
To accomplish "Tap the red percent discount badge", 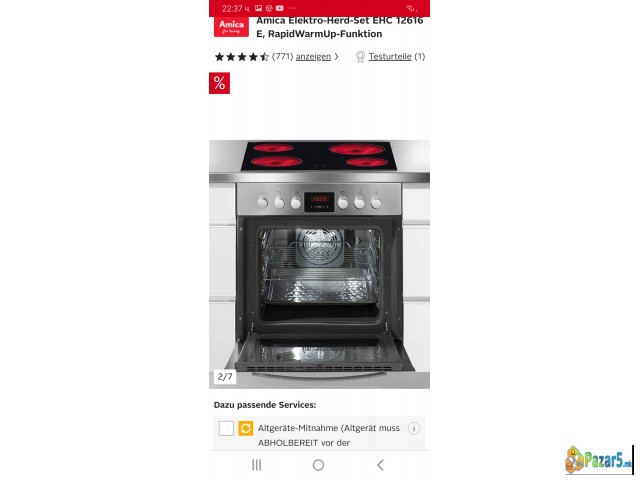I will tap(219, 83).
